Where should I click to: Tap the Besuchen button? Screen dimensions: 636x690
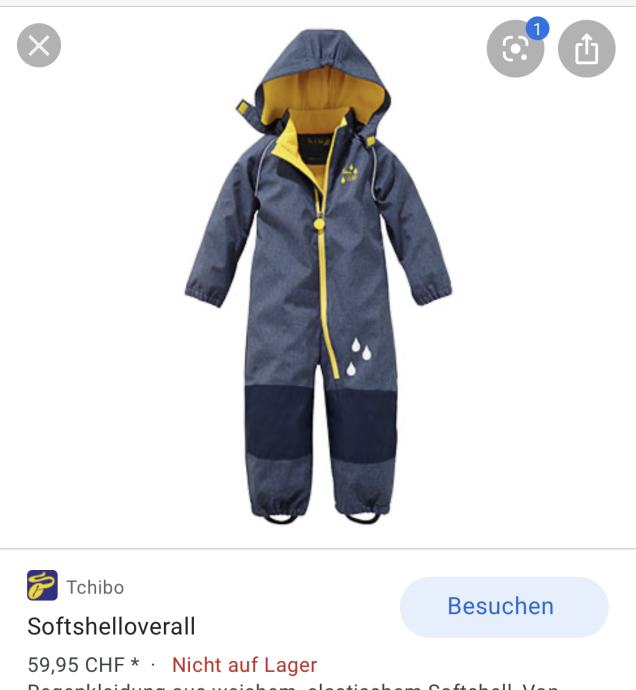pos(503,606)
